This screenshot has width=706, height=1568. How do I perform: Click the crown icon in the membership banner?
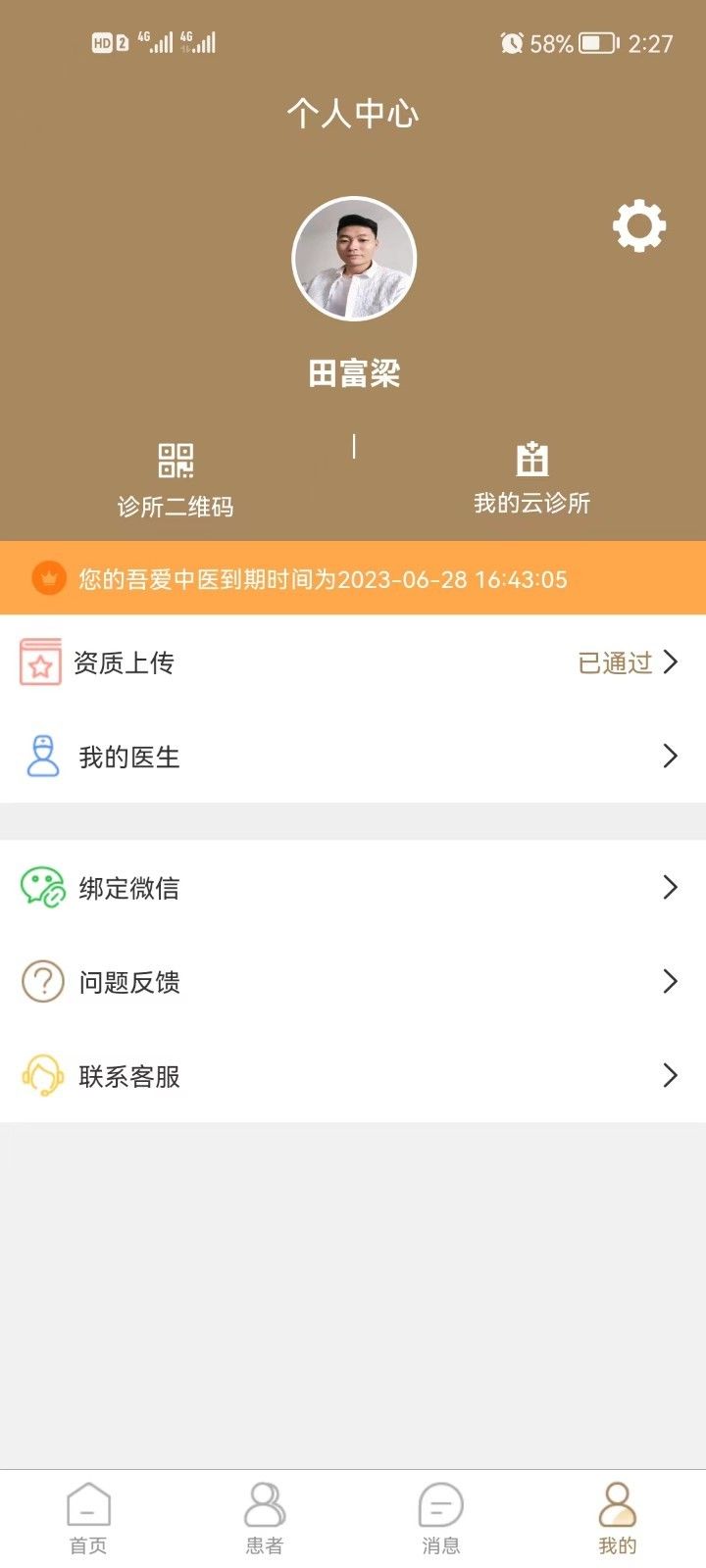[x=48, y=578]
